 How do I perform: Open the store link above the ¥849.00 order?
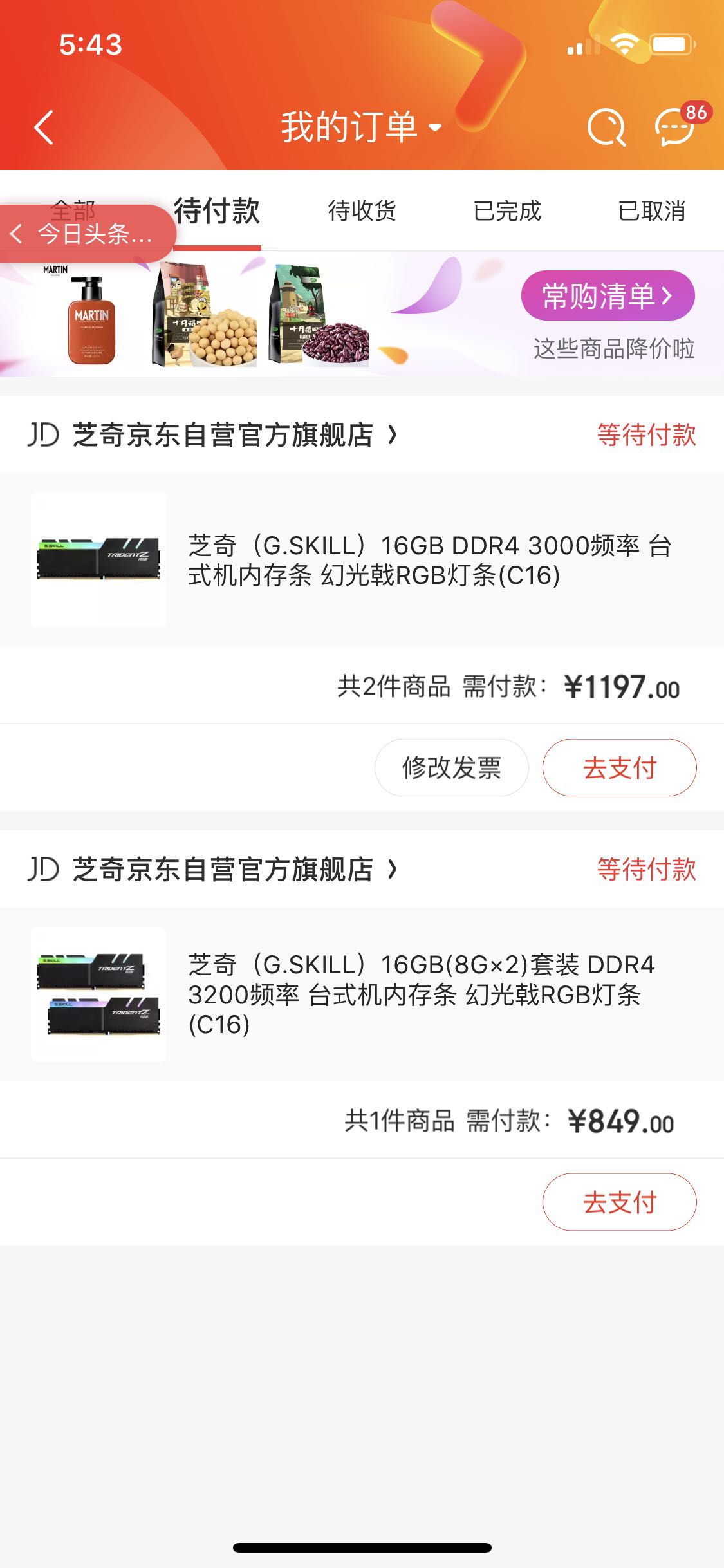click(x=222, y=870)
